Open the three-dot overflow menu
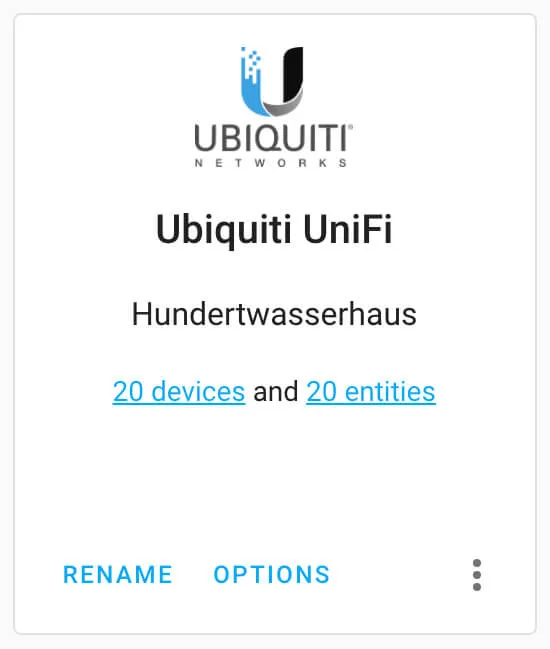550x649 pixels. (477, 575)
